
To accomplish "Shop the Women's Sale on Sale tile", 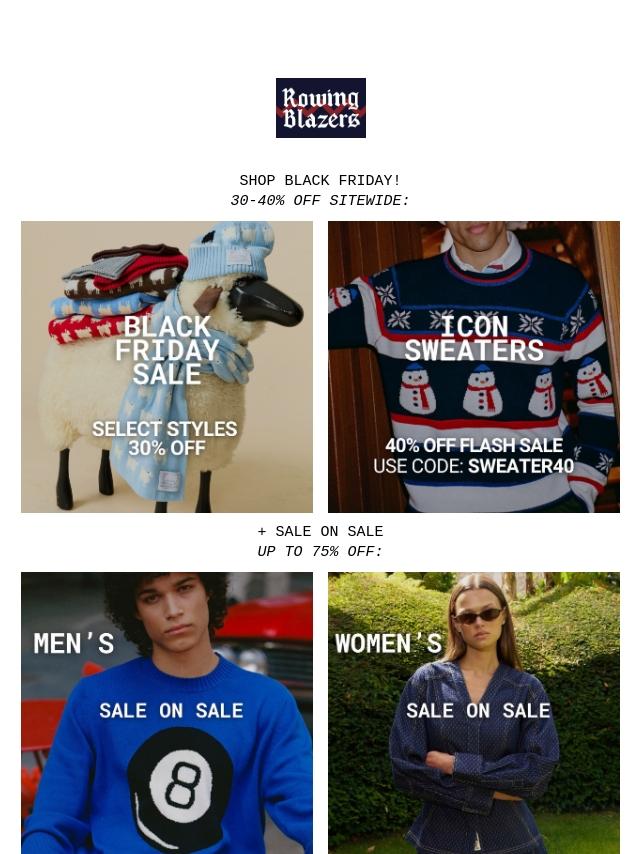I will (473, 712).
